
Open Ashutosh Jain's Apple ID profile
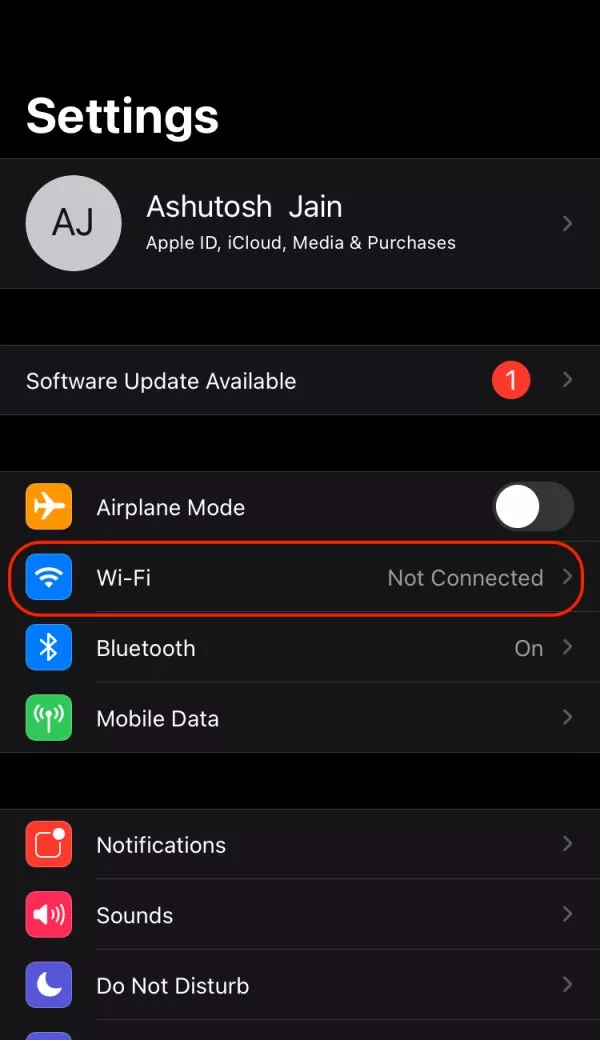pyautogui.click(x=300, y=224)
